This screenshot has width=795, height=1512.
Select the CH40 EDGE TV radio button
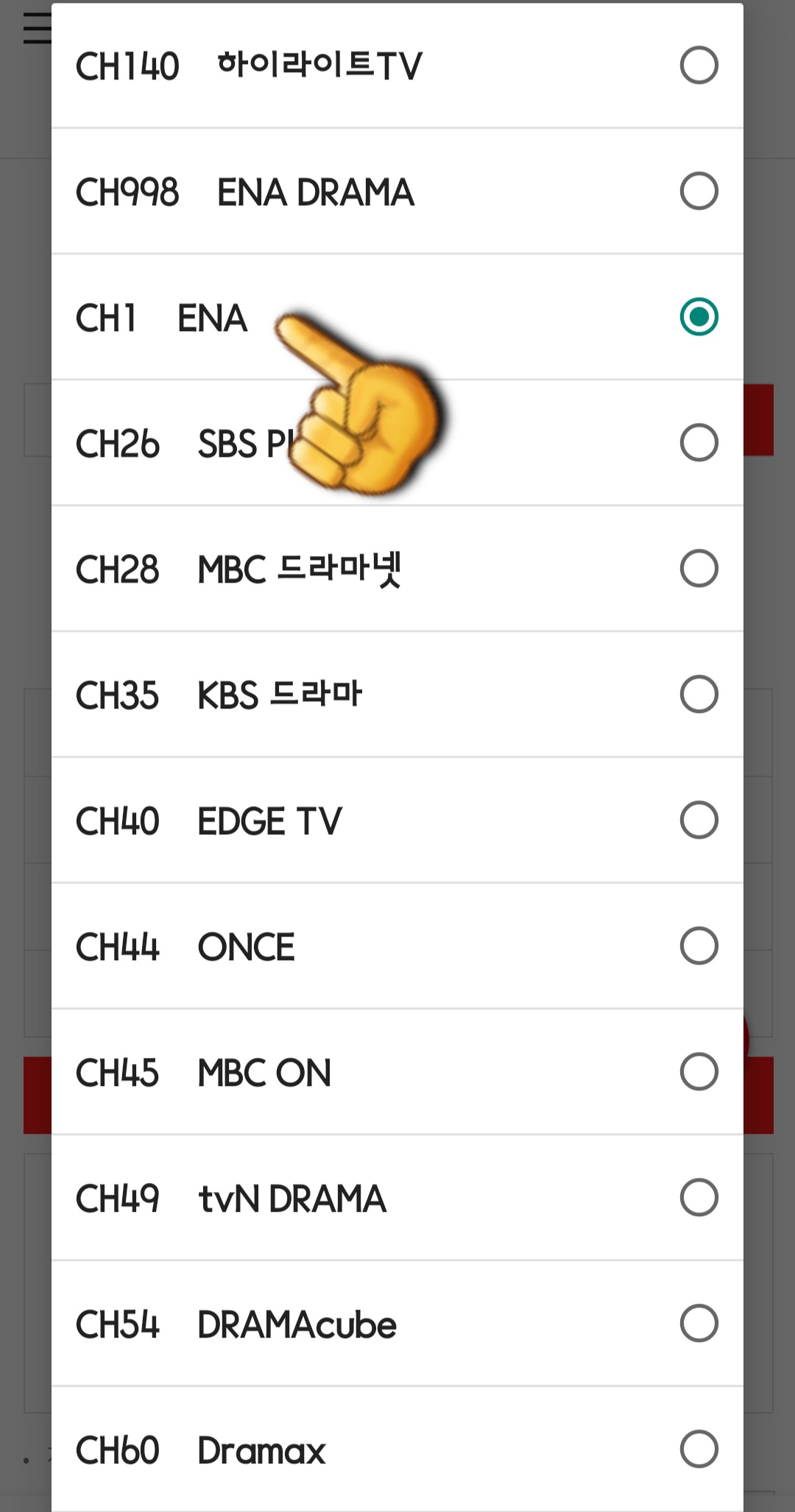click(x=699, y=820)
